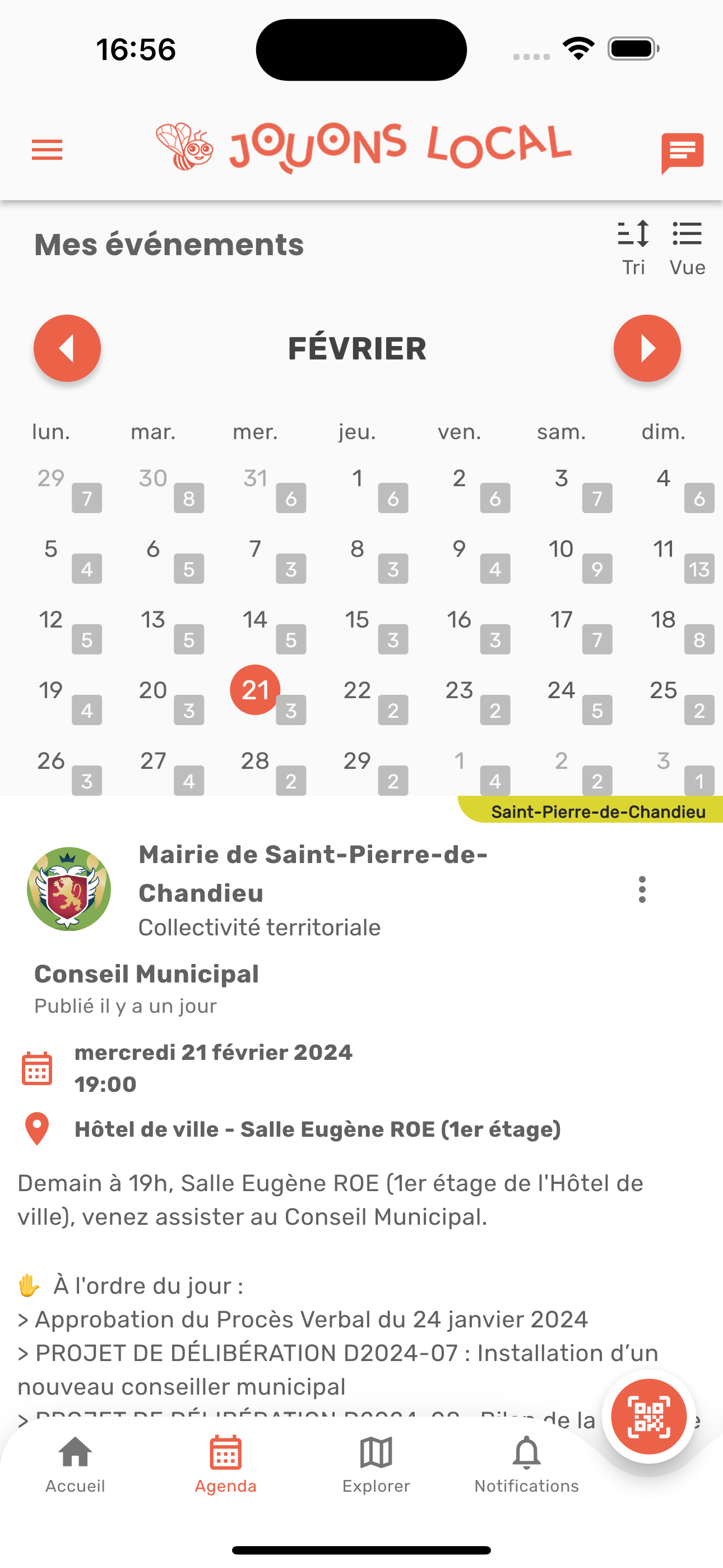
Task: View Mairie de Saint-Pierre-de-Chandieu profile picture
Action: pyautogui.click(x=69, y=889)
